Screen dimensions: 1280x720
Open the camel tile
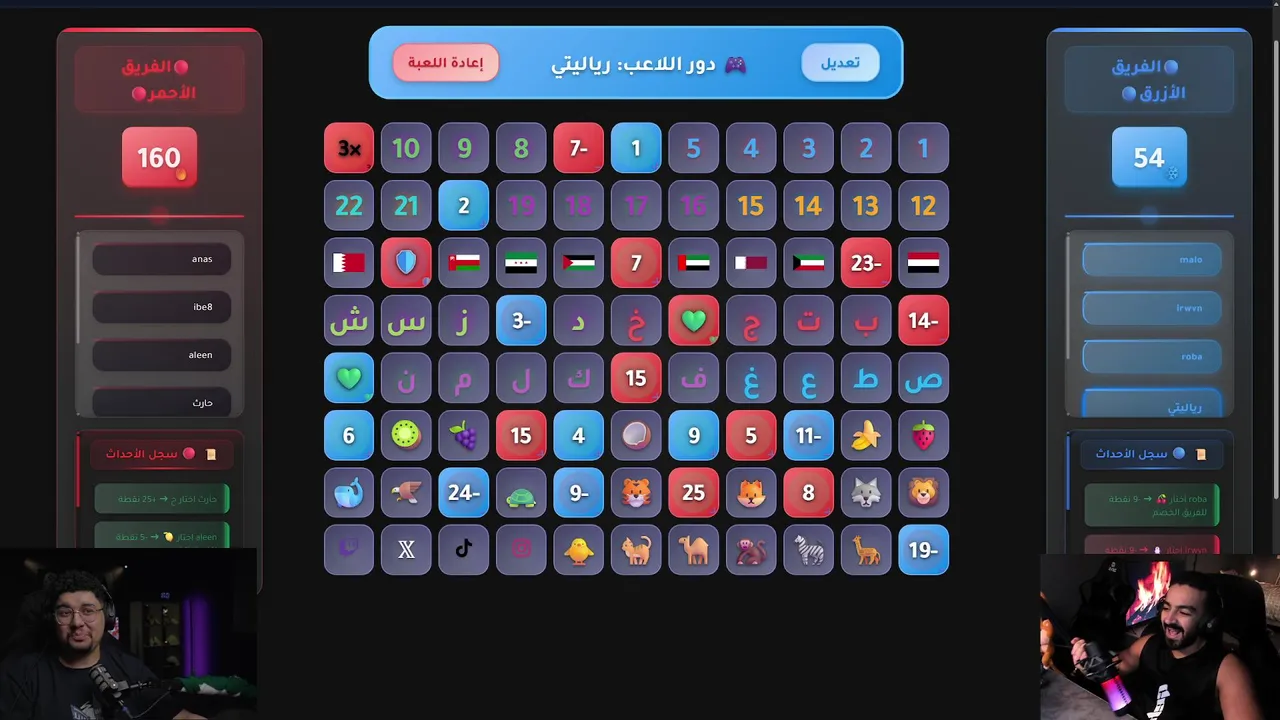click(694, 550)
